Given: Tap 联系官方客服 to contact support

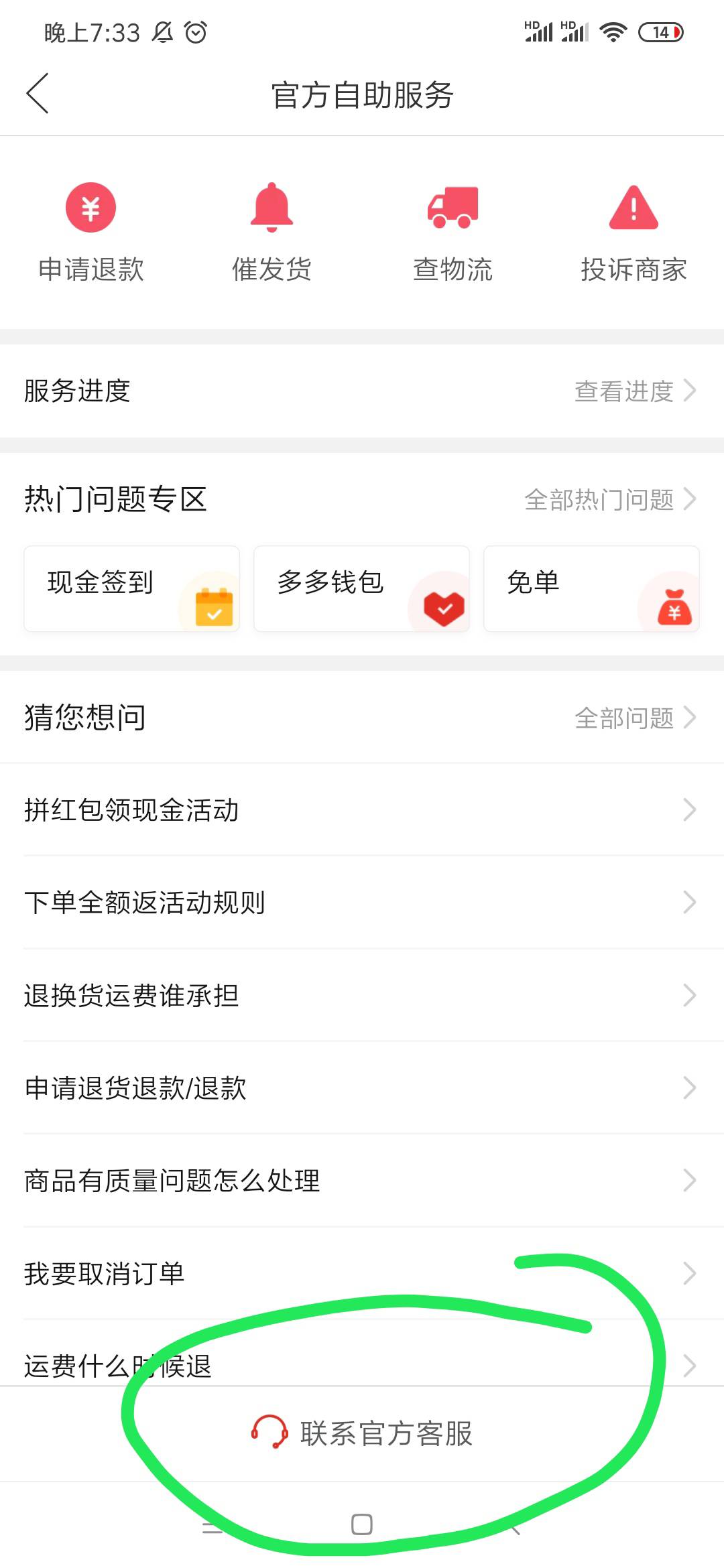Looking at the screenshot, I should click(362, 1433).
